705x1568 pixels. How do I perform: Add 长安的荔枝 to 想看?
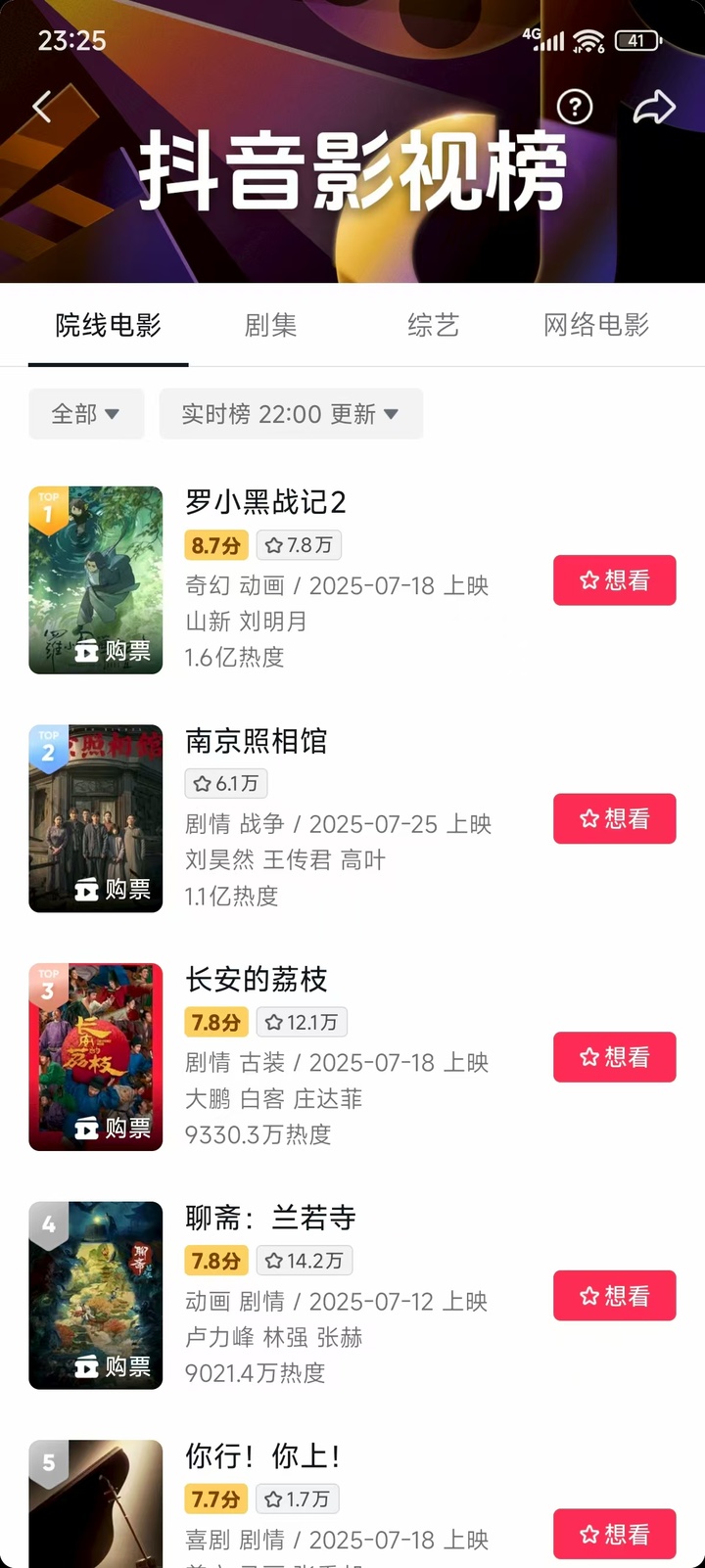(x=614, y=1057)
